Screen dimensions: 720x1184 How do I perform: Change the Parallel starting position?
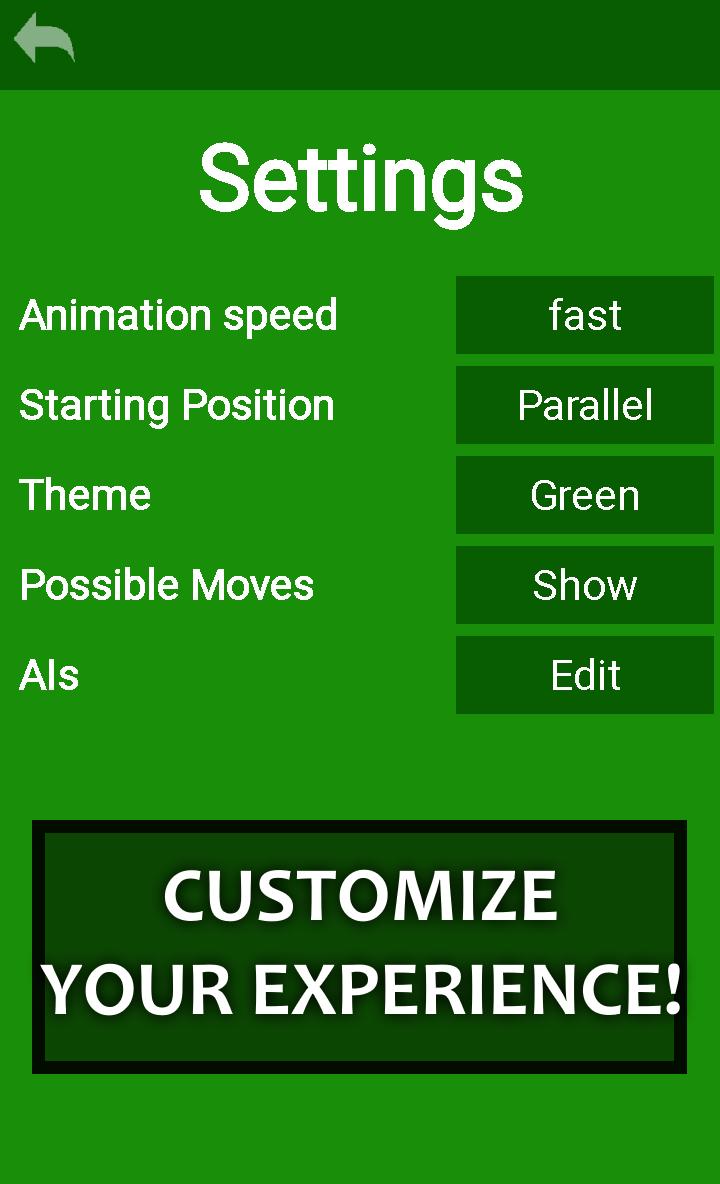[584, 405]
